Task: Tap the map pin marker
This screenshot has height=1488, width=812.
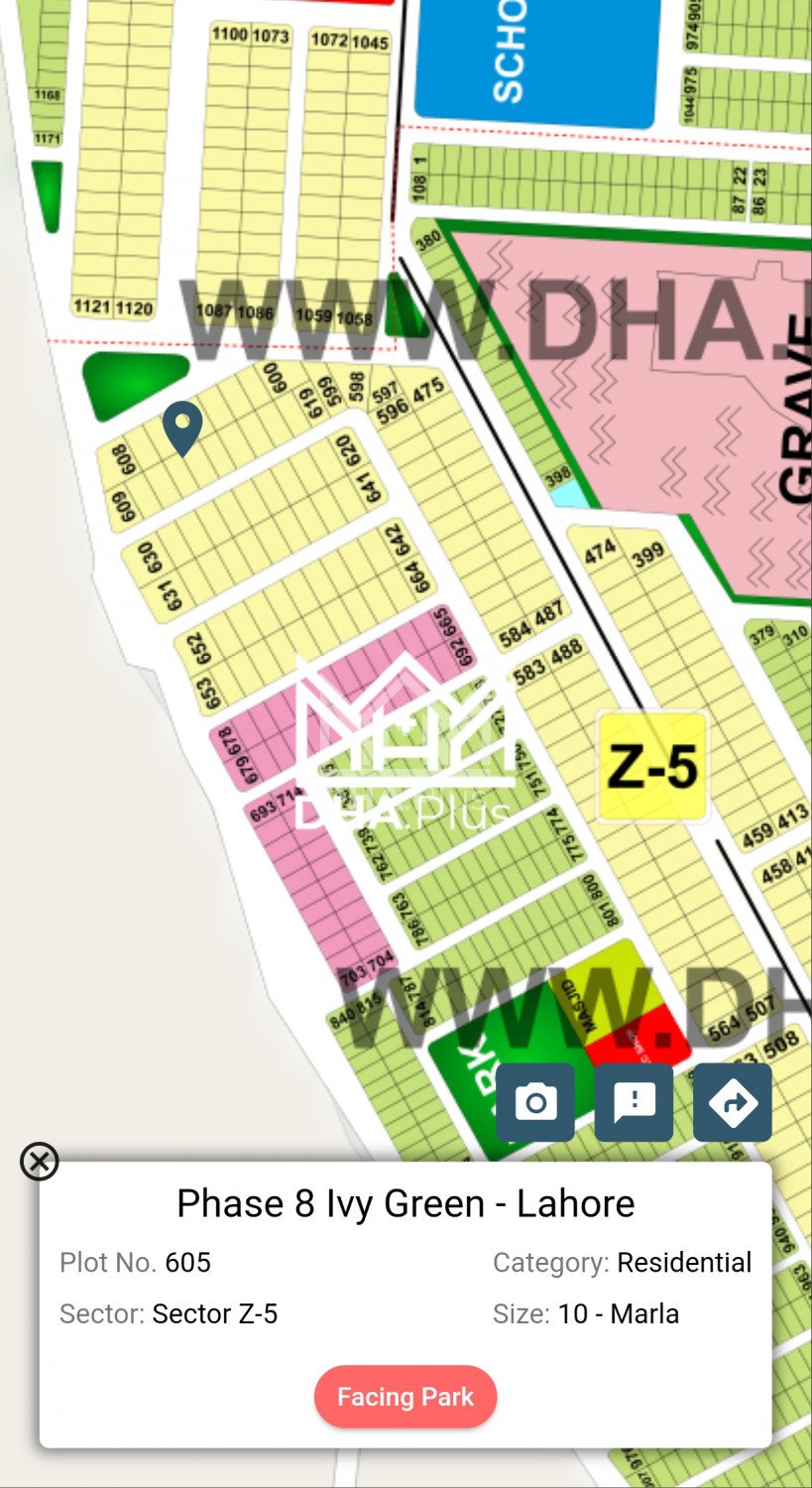Action: coord(182,426)
